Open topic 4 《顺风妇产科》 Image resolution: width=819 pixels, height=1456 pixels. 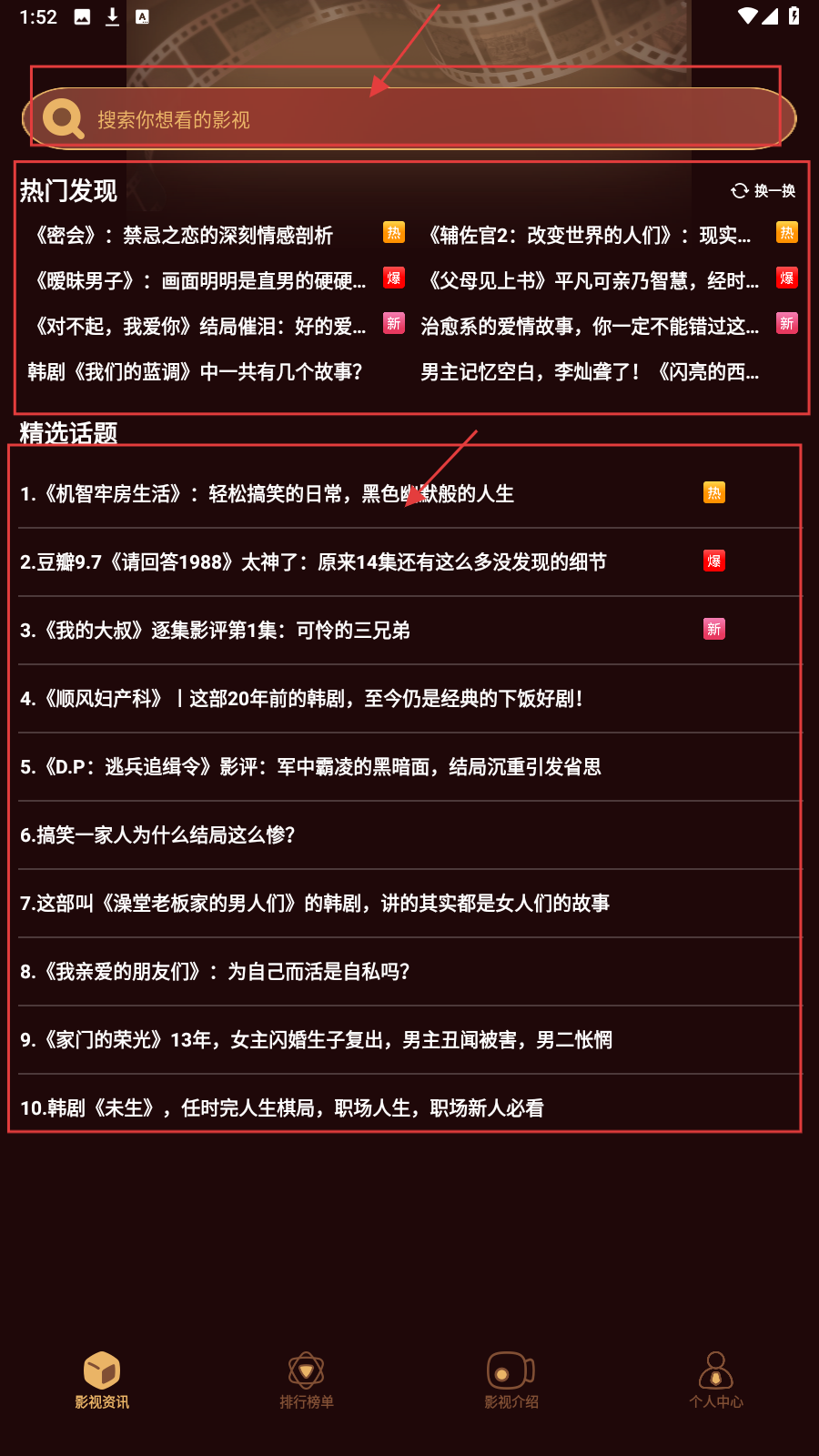click(x=301, y=699)
